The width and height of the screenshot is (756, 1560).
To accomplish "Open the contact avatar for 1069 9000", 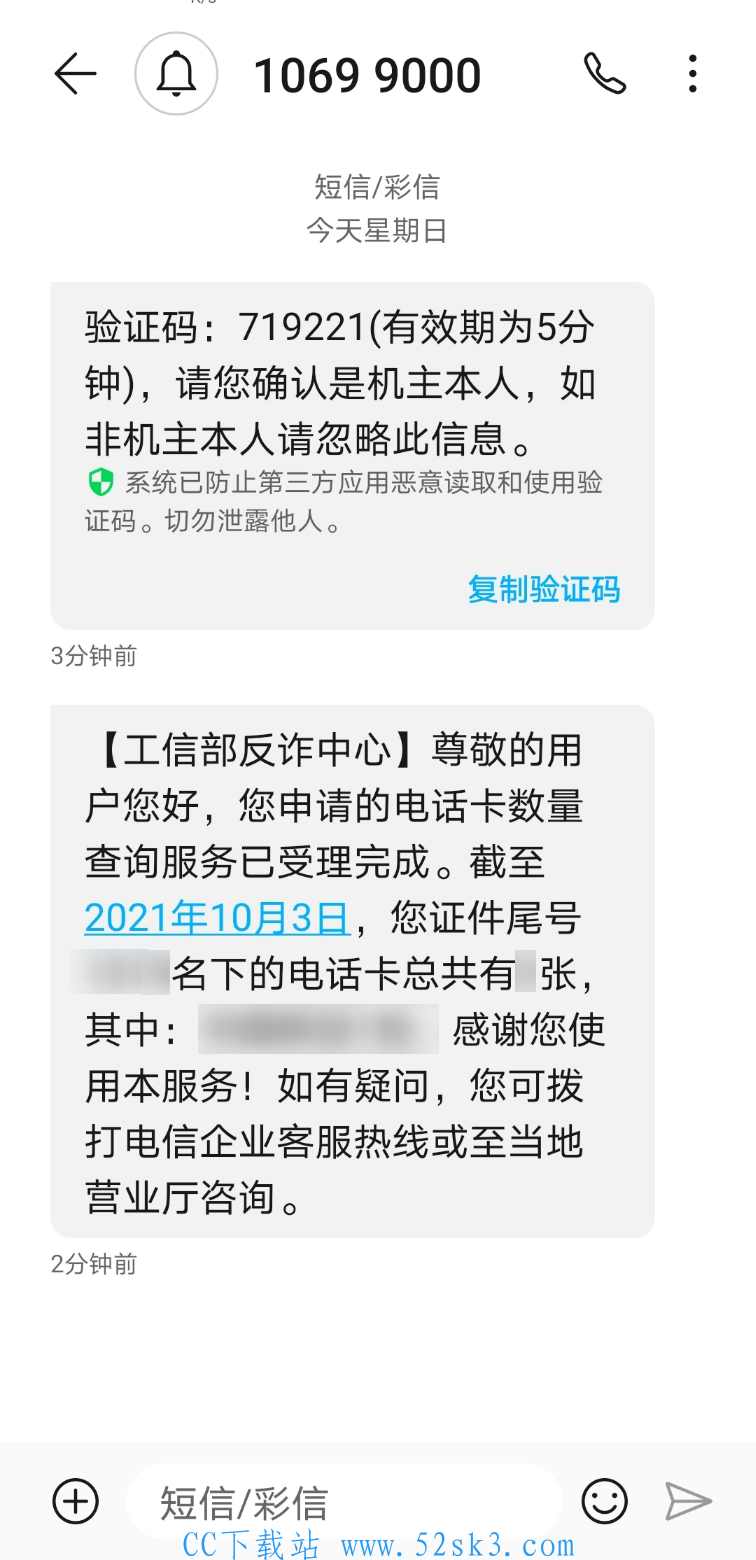I will (x=176, y=74).
